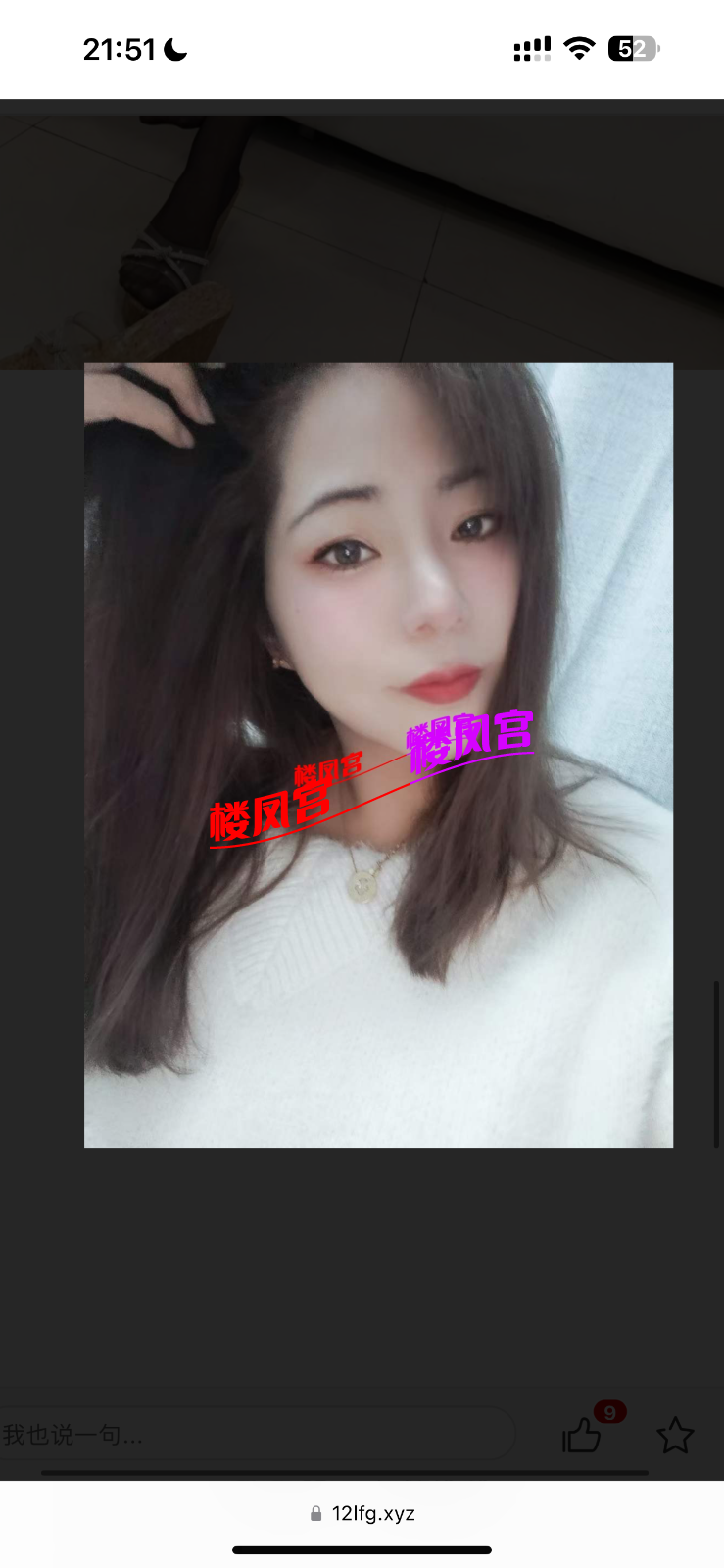Image resolution: width=724 pixels, height=1568 pixels.
Task: Favorite this post with the star
Action: (x=675, y=1436)
